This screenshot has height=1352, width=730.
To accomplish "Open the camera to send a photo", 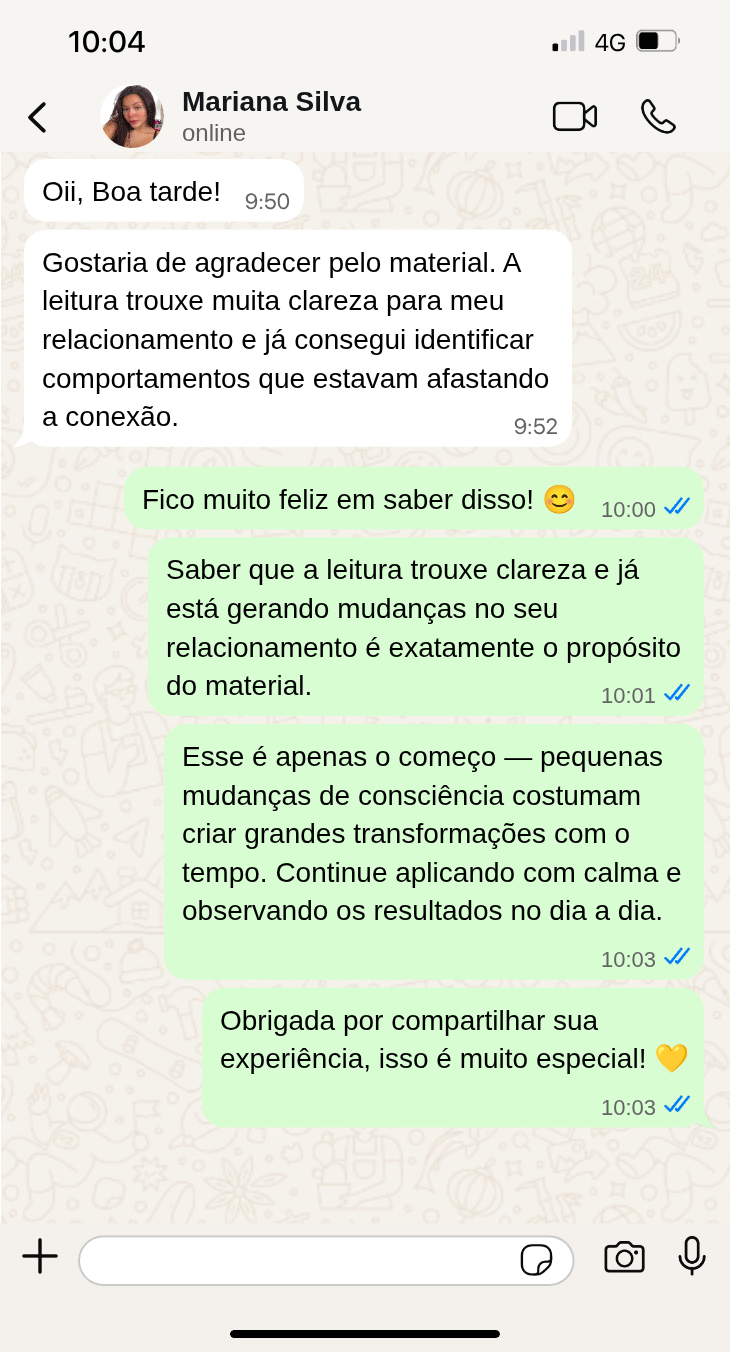I will tap(624, 1257).
